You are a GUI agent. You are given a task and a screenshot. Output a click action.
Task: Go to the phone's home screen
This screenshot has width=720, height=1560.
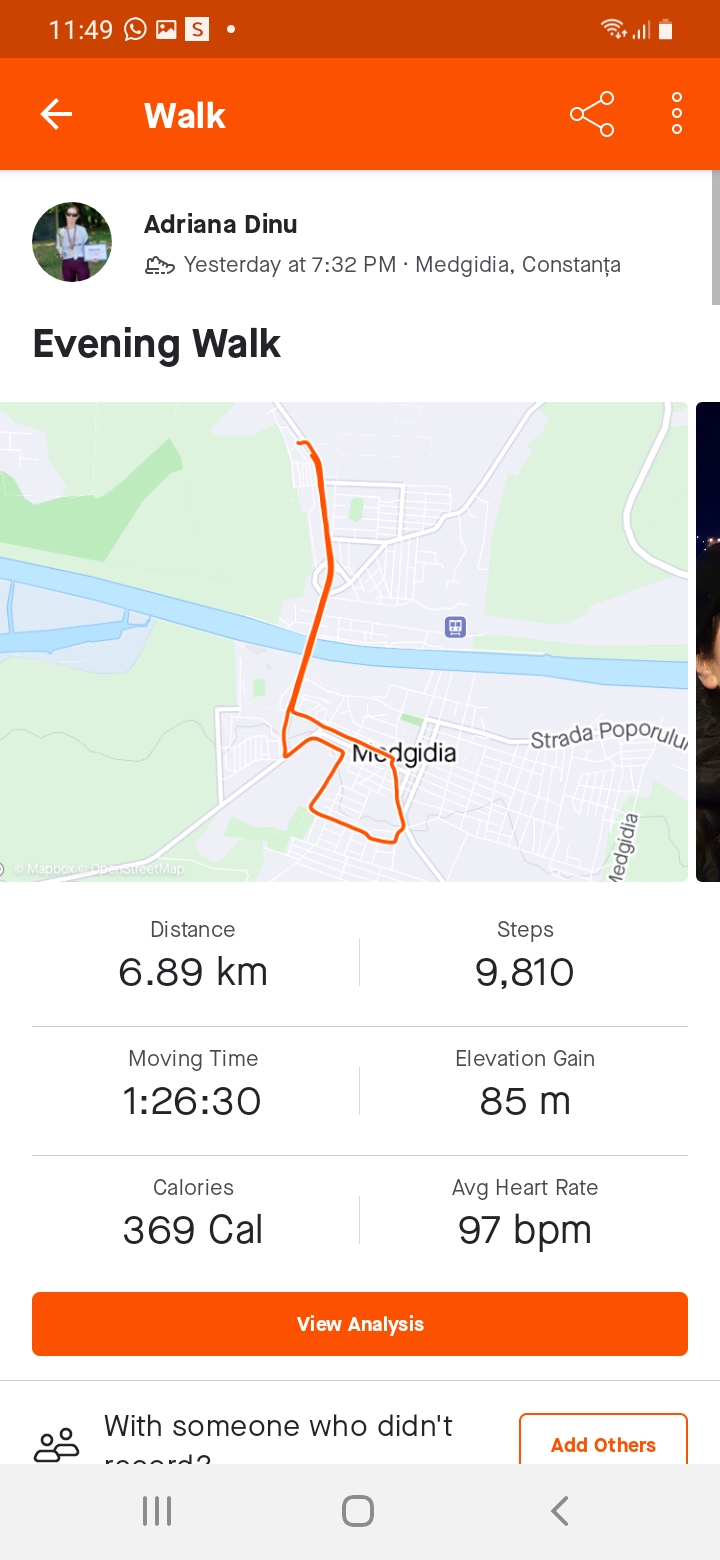[x=358, y=1511]
